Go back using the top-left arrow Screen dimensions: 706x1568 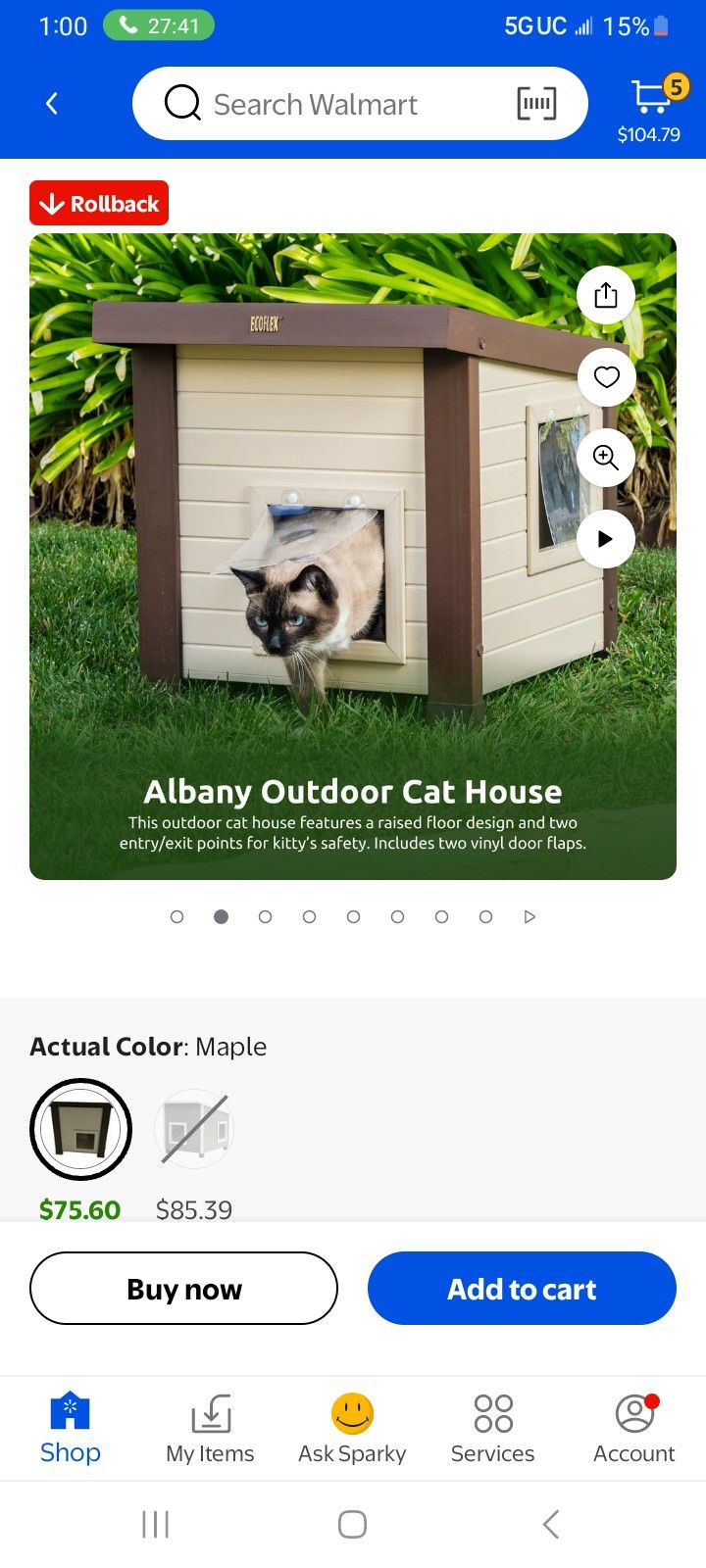(52, 103)
